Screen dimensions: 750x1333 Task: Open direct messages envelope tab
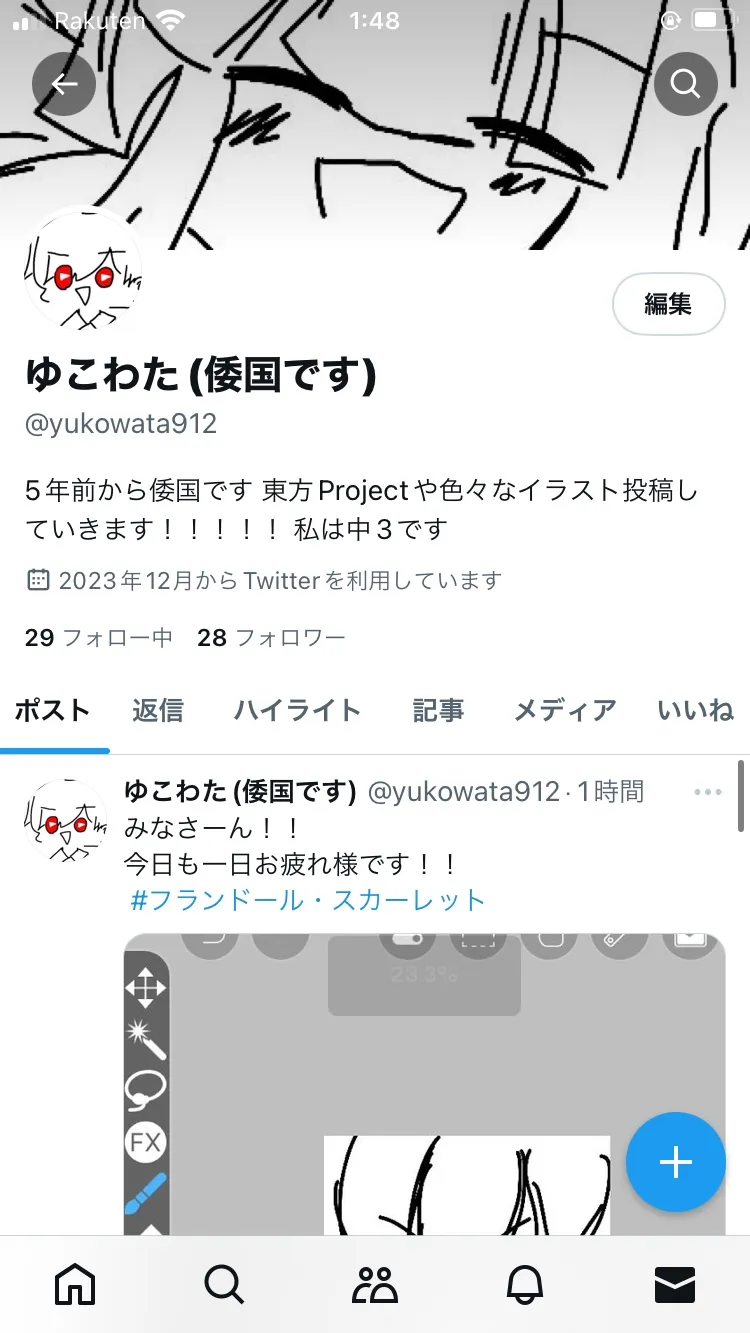click(675, 1284)
